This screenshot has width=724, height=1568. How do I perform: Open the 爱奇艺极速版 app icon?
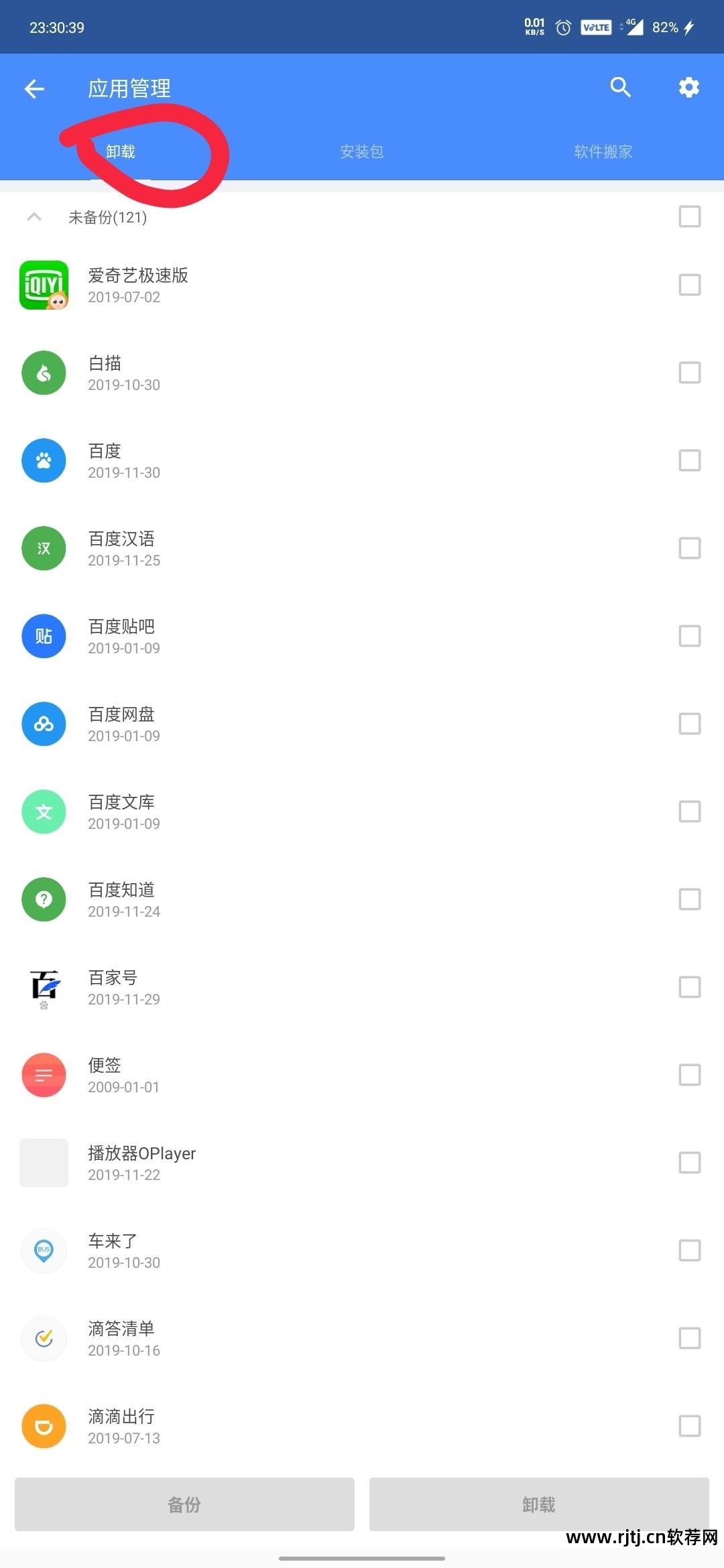[44, 285]
